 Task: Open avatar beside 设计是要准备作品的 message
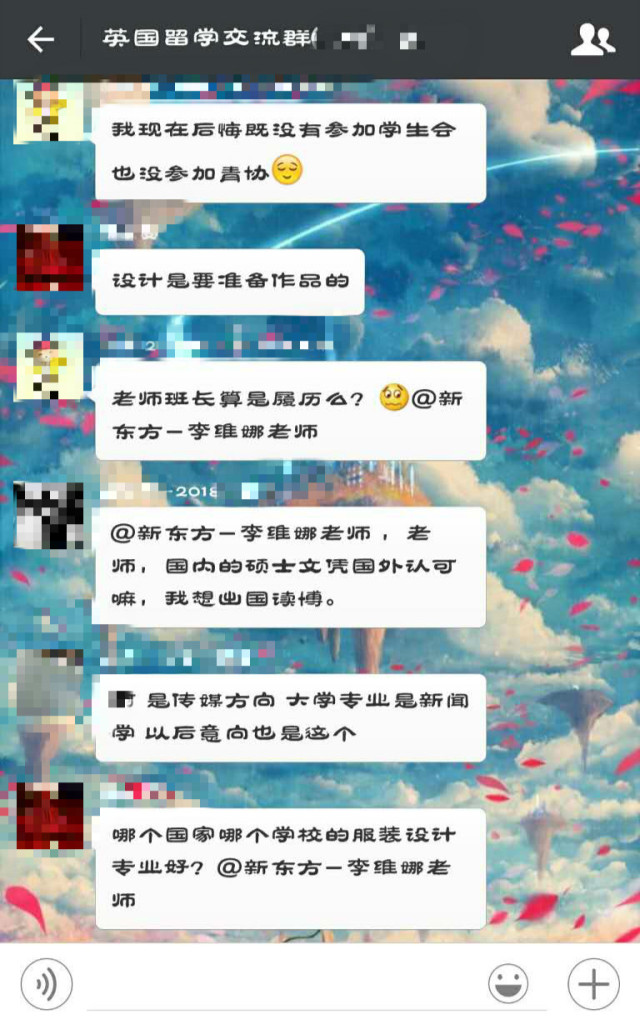[50, 258]
